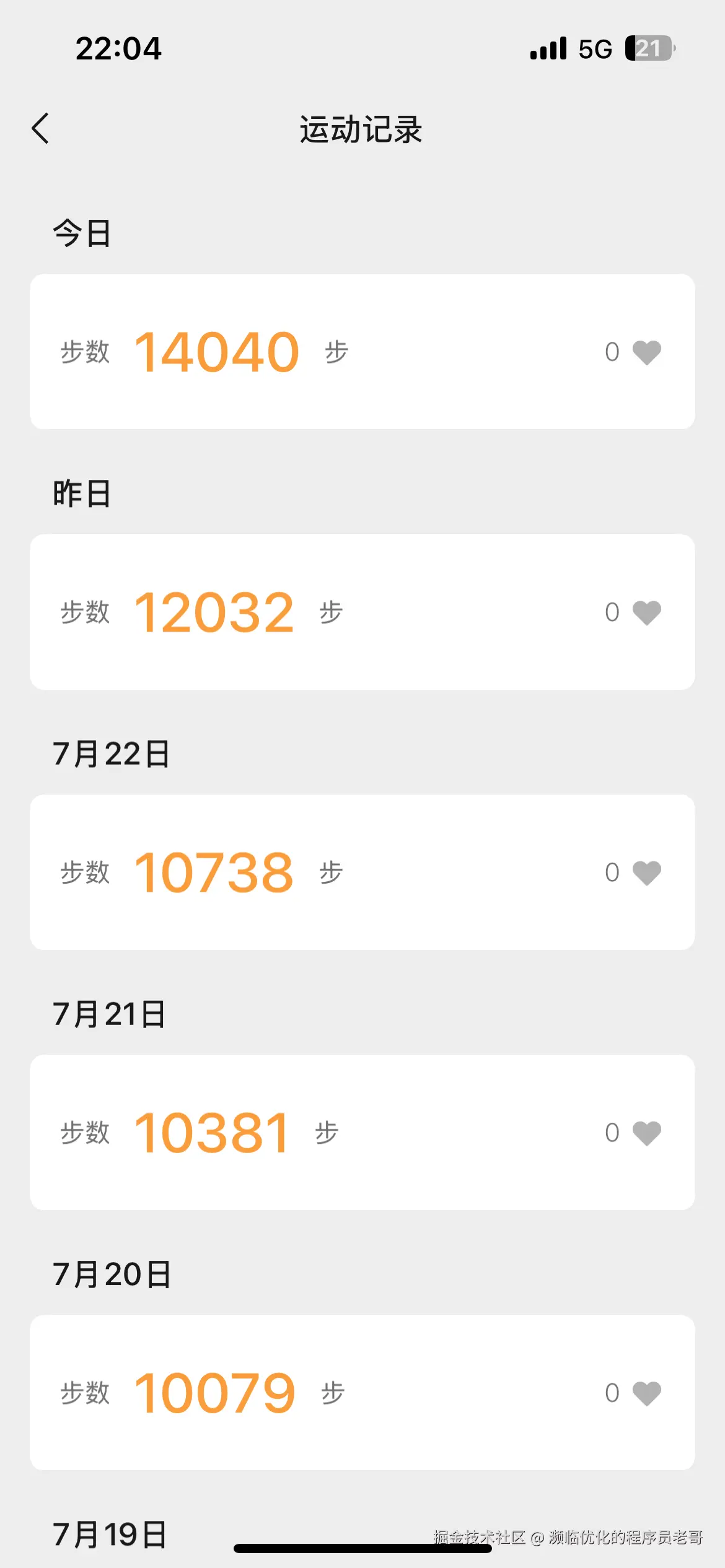Tap the heart icon on yesterday's record

pyautogui.click(x=648, y=612)
